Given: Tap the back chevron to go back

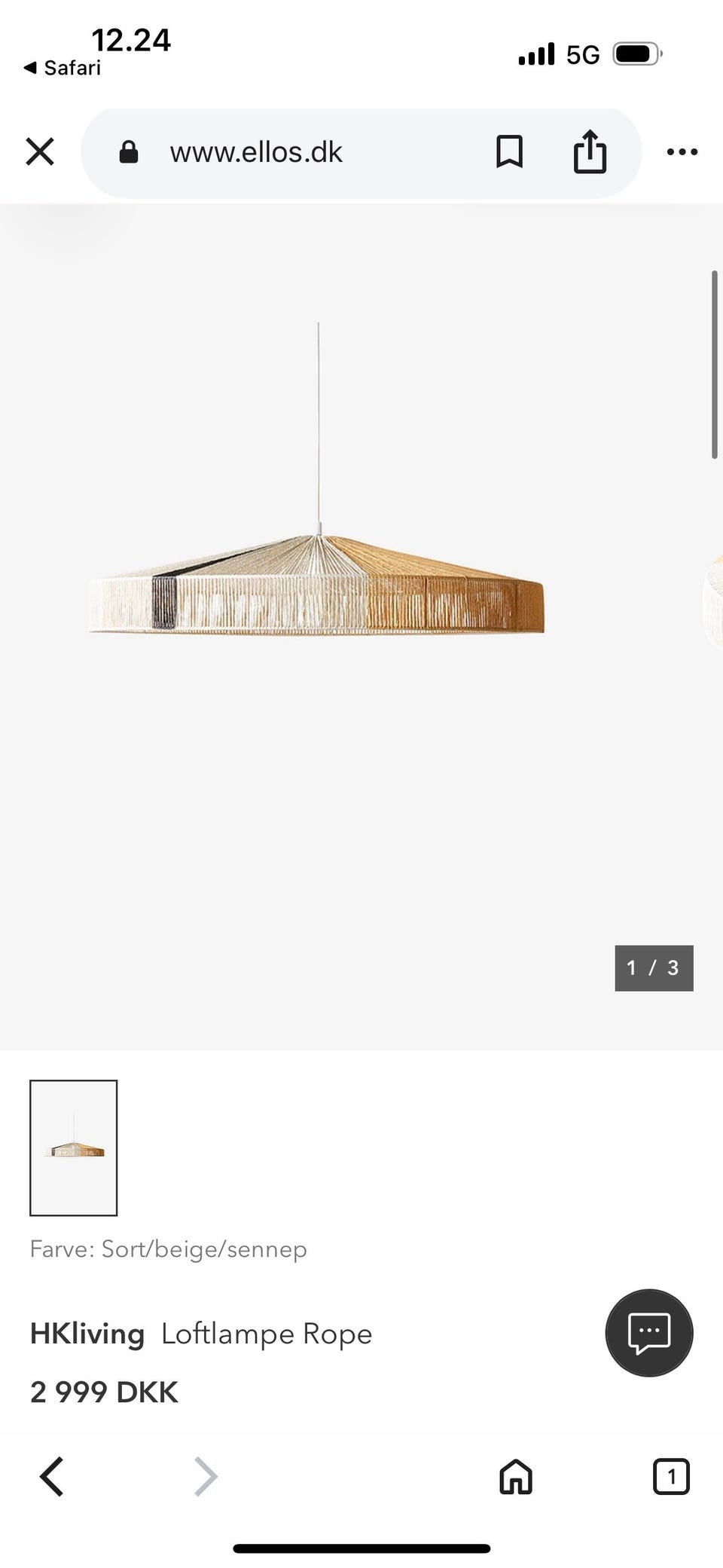Looking at the screenshot, I should [x=51, y=1477].
